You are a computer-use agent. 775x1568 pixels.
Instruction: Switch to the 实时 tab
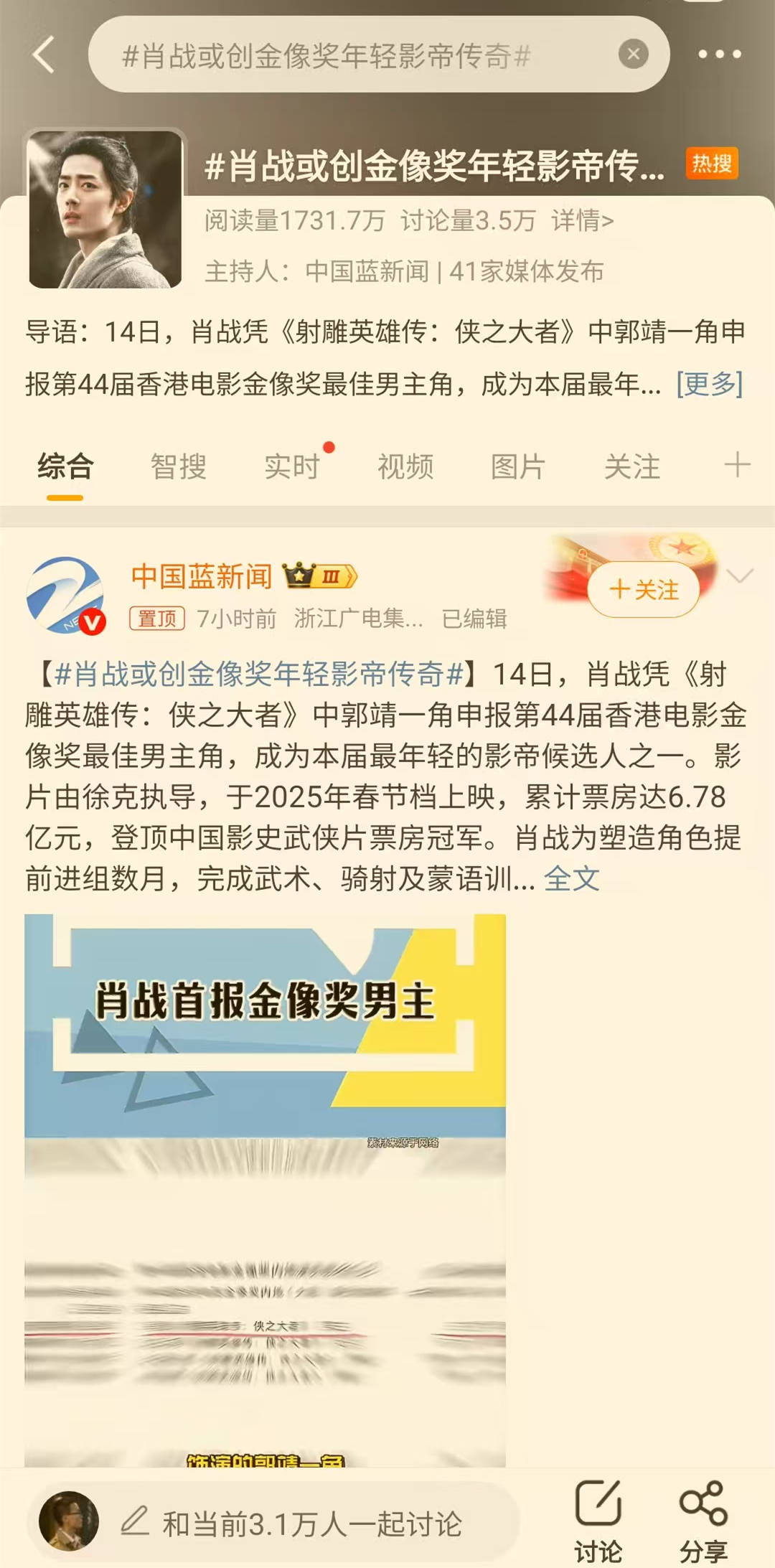[292, 466]
